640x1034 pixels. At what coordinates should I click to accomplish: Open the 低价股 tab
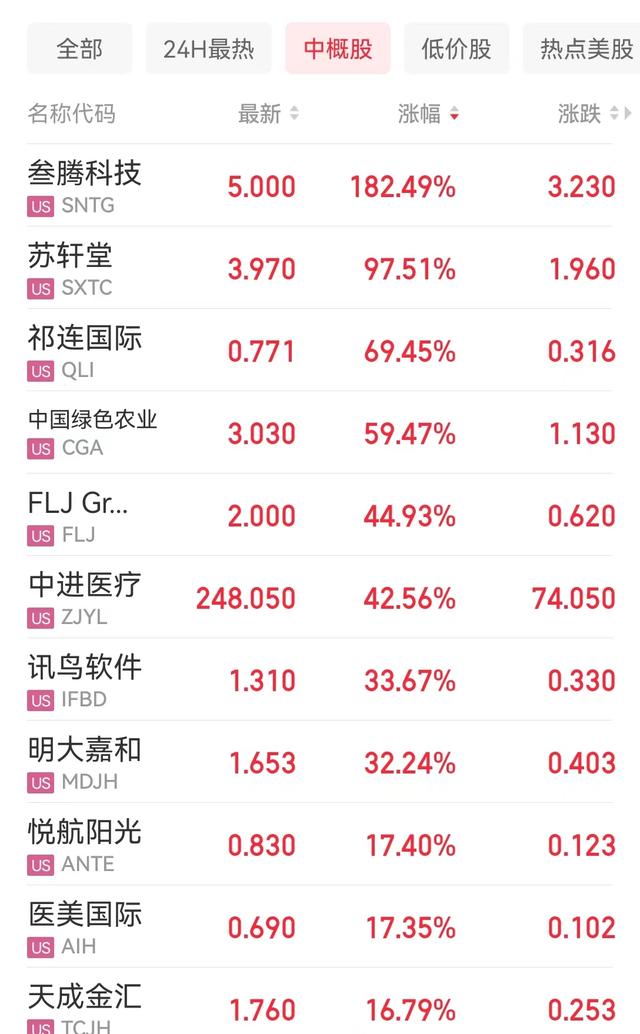[x=456, y=49]
